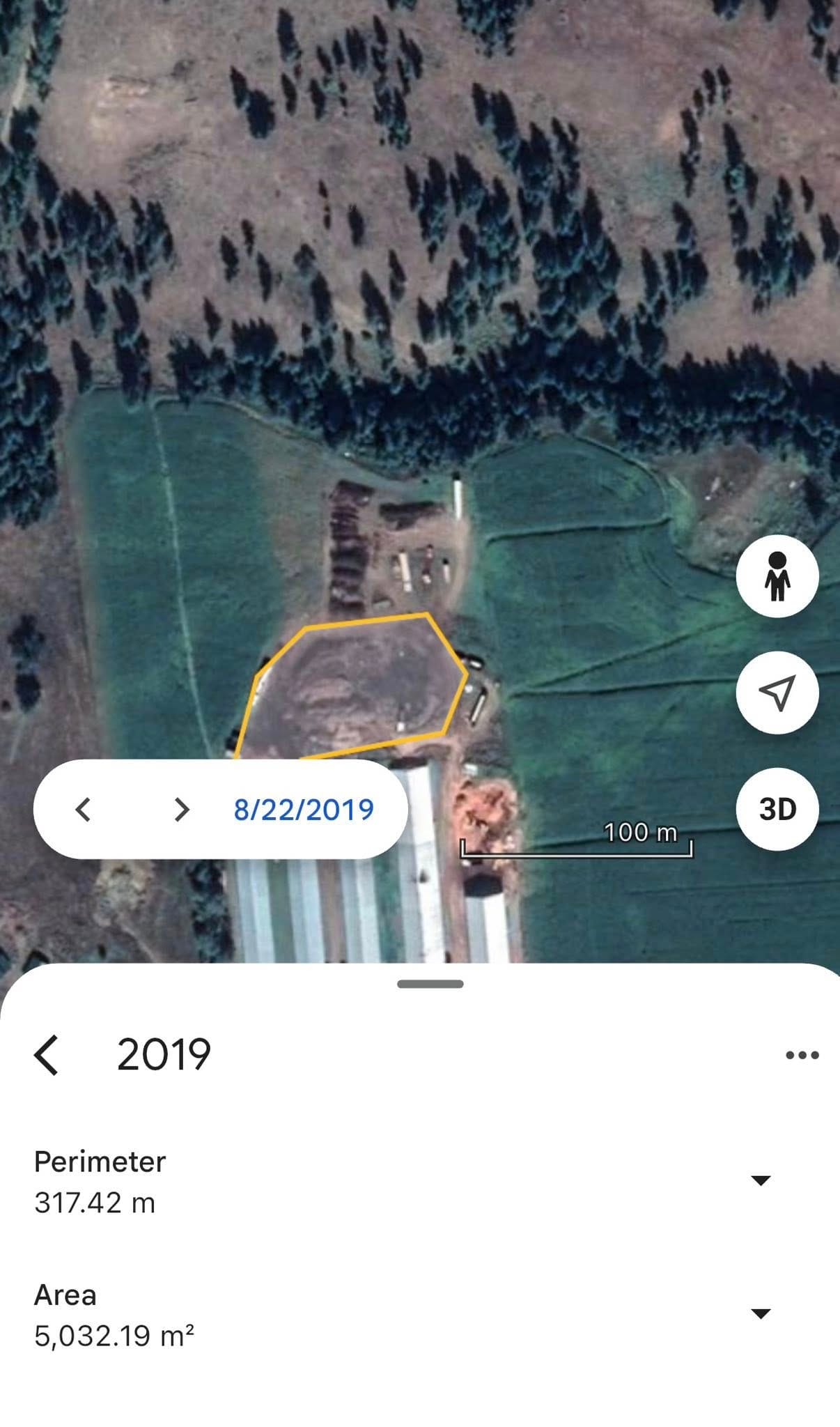
Task: Switch the map to 3D view
Action: pyautogui.click(x=777, y=809)
